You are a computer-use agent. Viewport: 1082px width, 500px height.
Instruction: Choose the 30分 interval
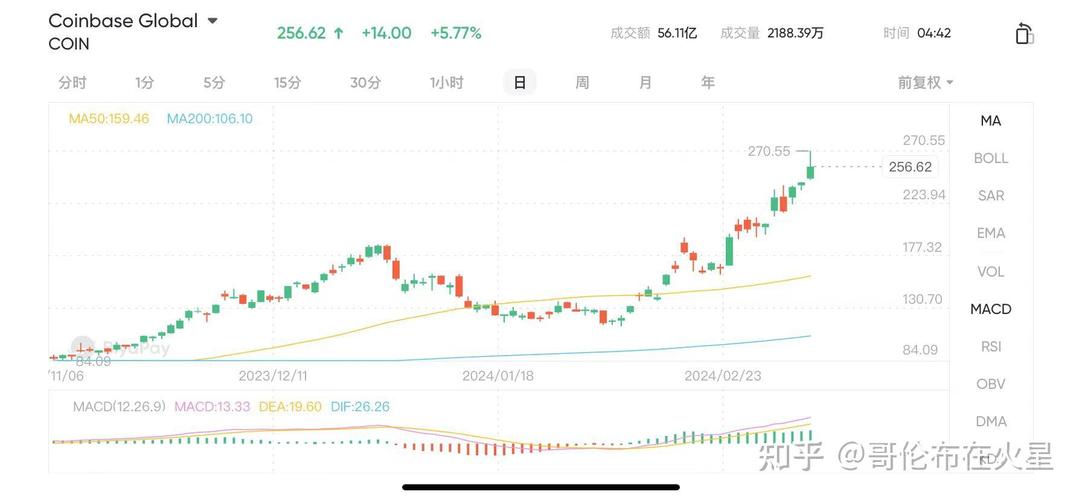click(x=365, y=83)
